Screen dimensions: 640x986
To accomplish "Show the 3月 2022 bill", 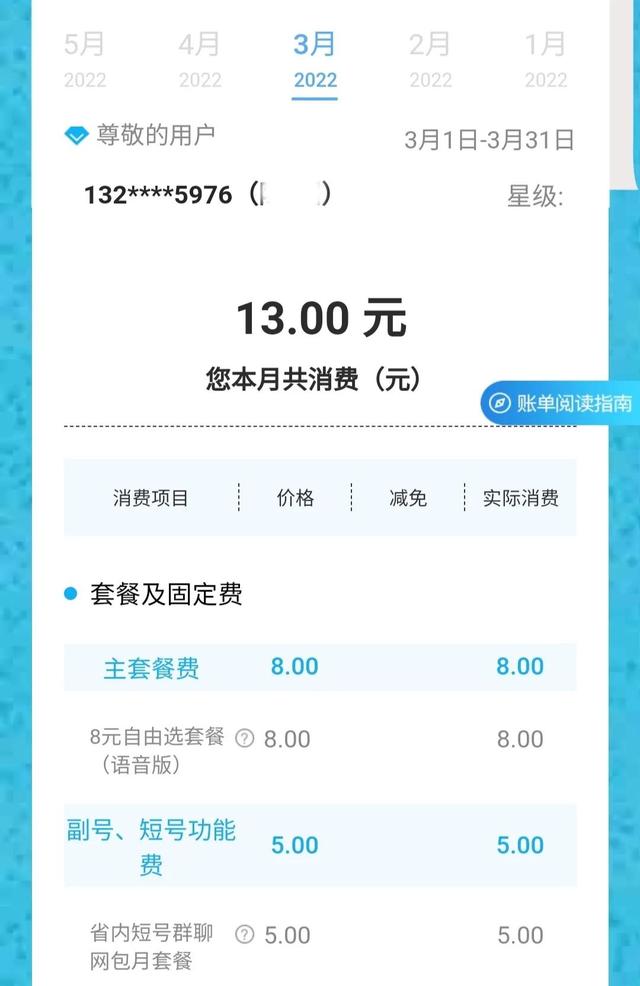I will click(315, 59).
